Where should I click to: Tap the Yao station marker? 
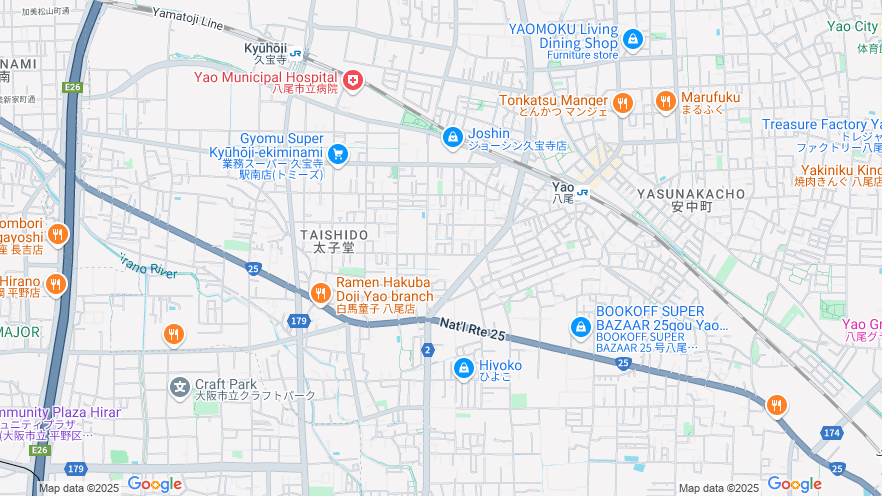point(582,187)
